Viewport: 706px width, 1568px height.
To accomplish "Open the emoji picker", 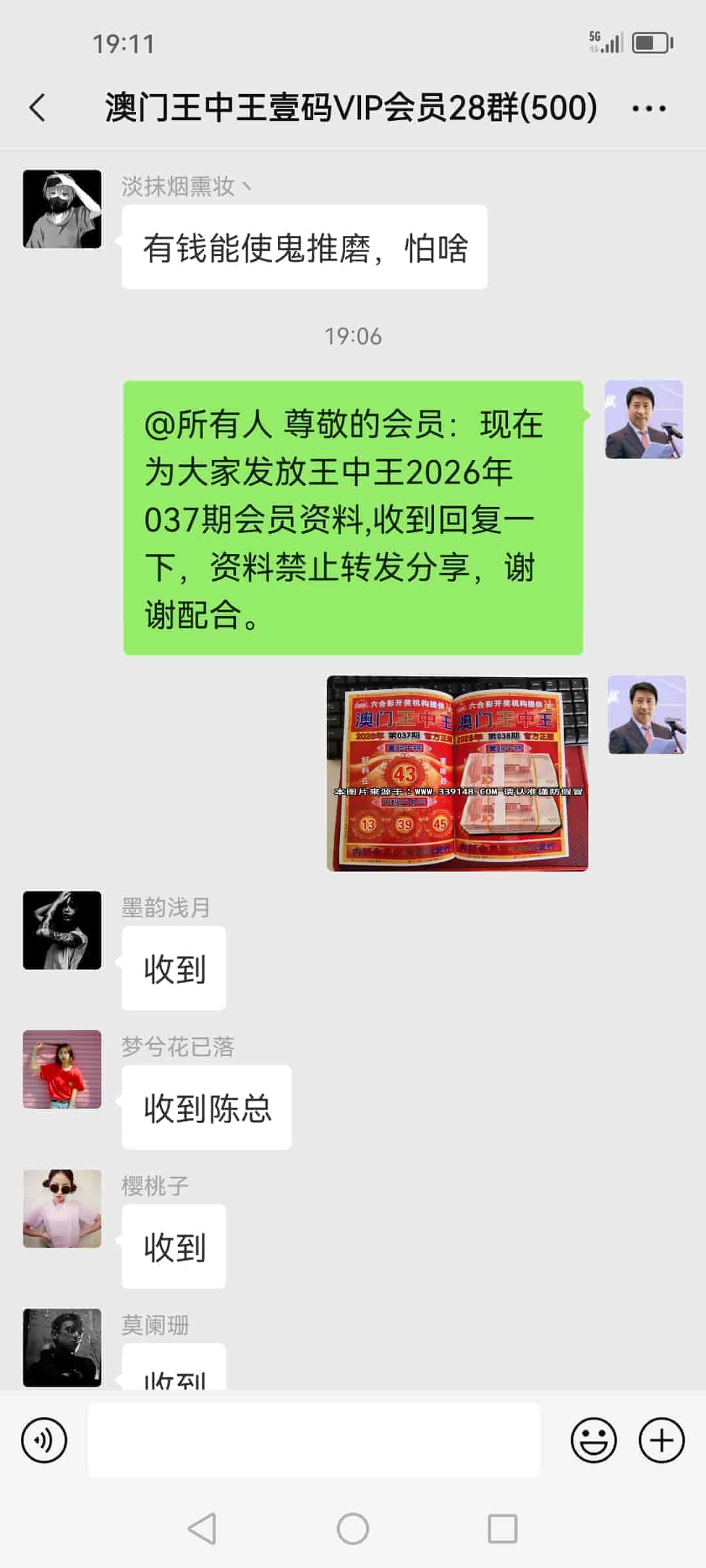I will coord(594,1440).
